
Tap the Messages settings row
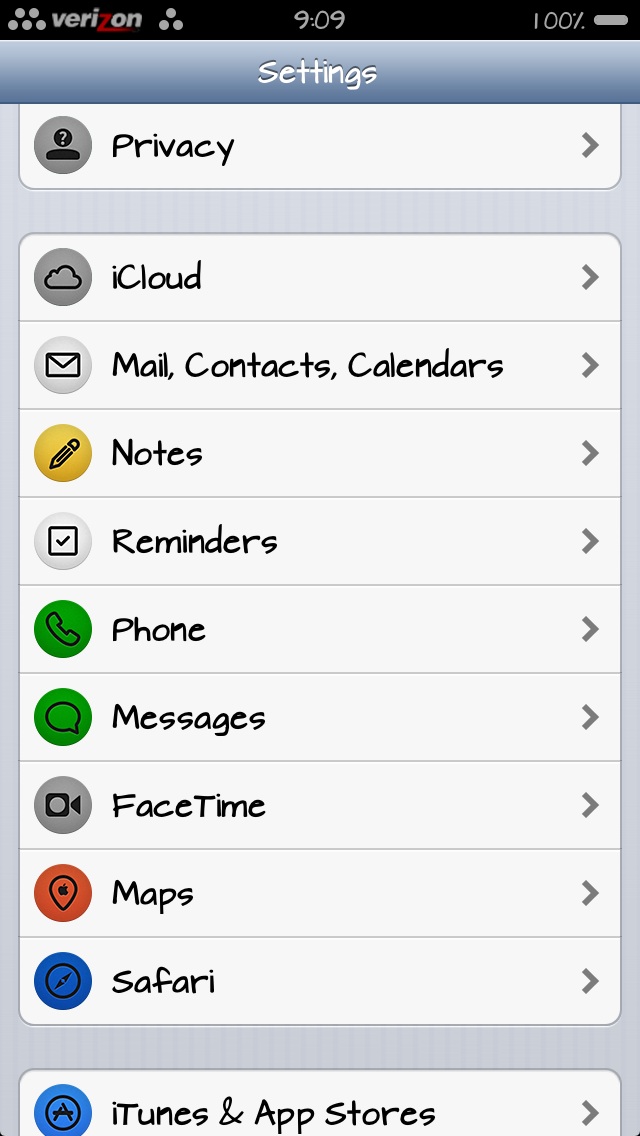click(x=320, y=717)
